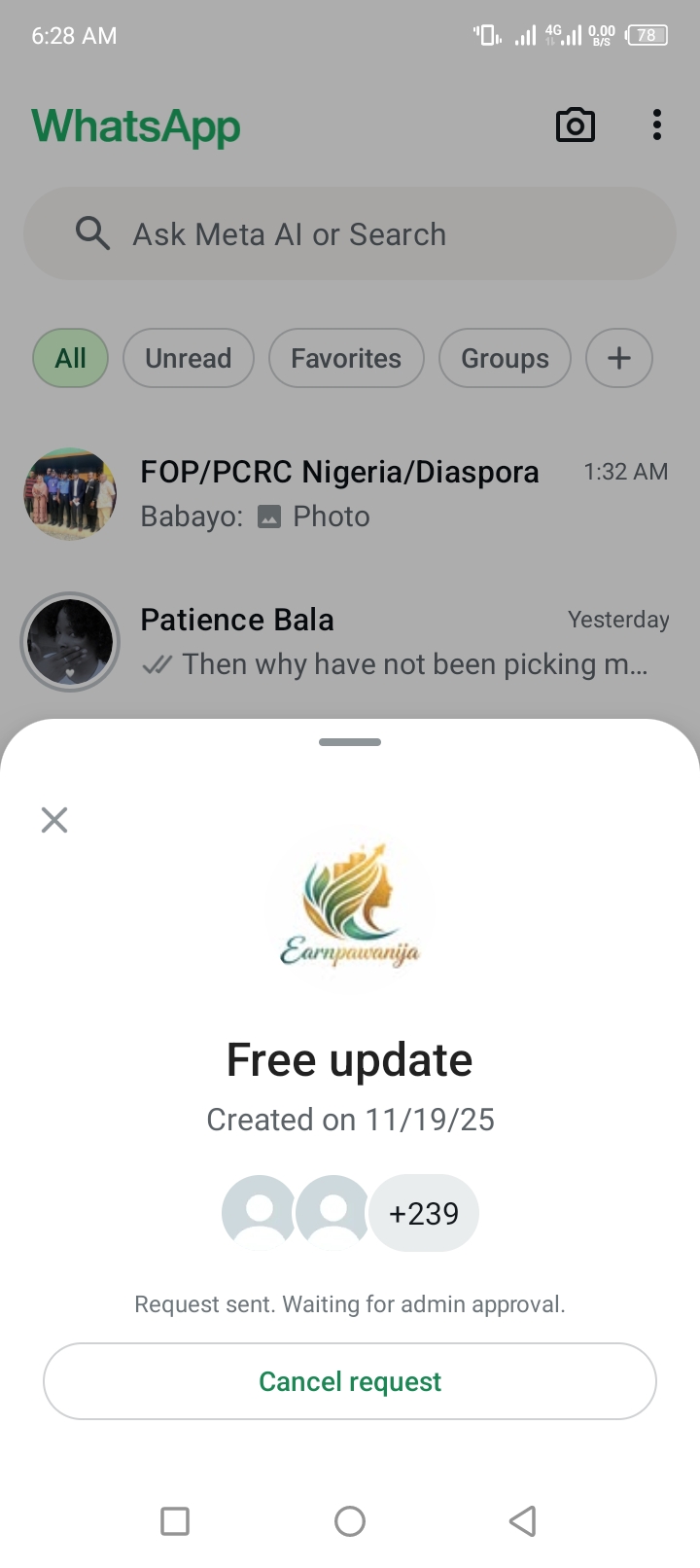The height and width of the screenshot is (1568, 700).
Task: Show Favorites chats only
Action: (x=346, y=358)
